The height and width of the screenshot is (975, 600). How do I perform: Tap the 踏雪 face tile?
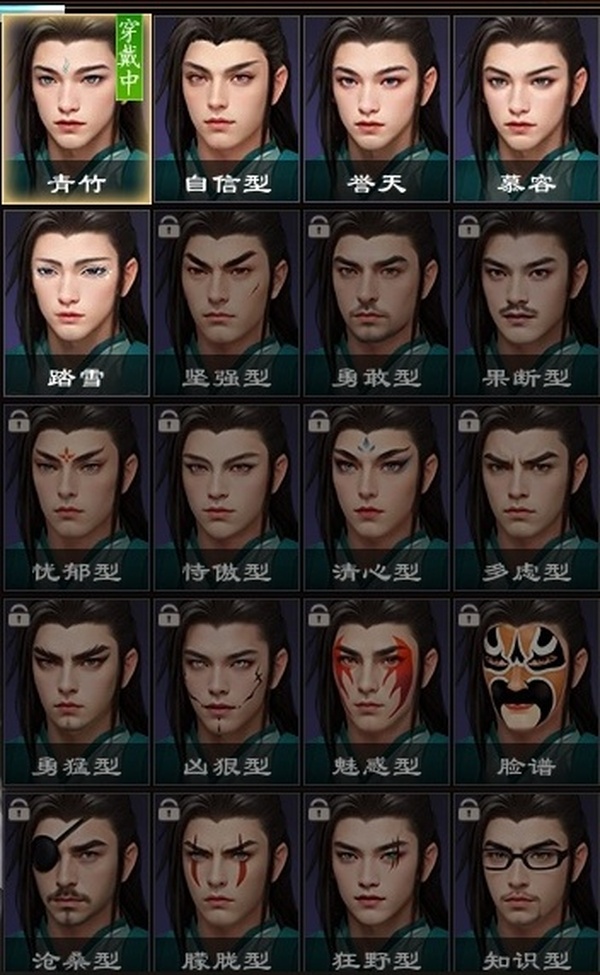tap(76, 300)
